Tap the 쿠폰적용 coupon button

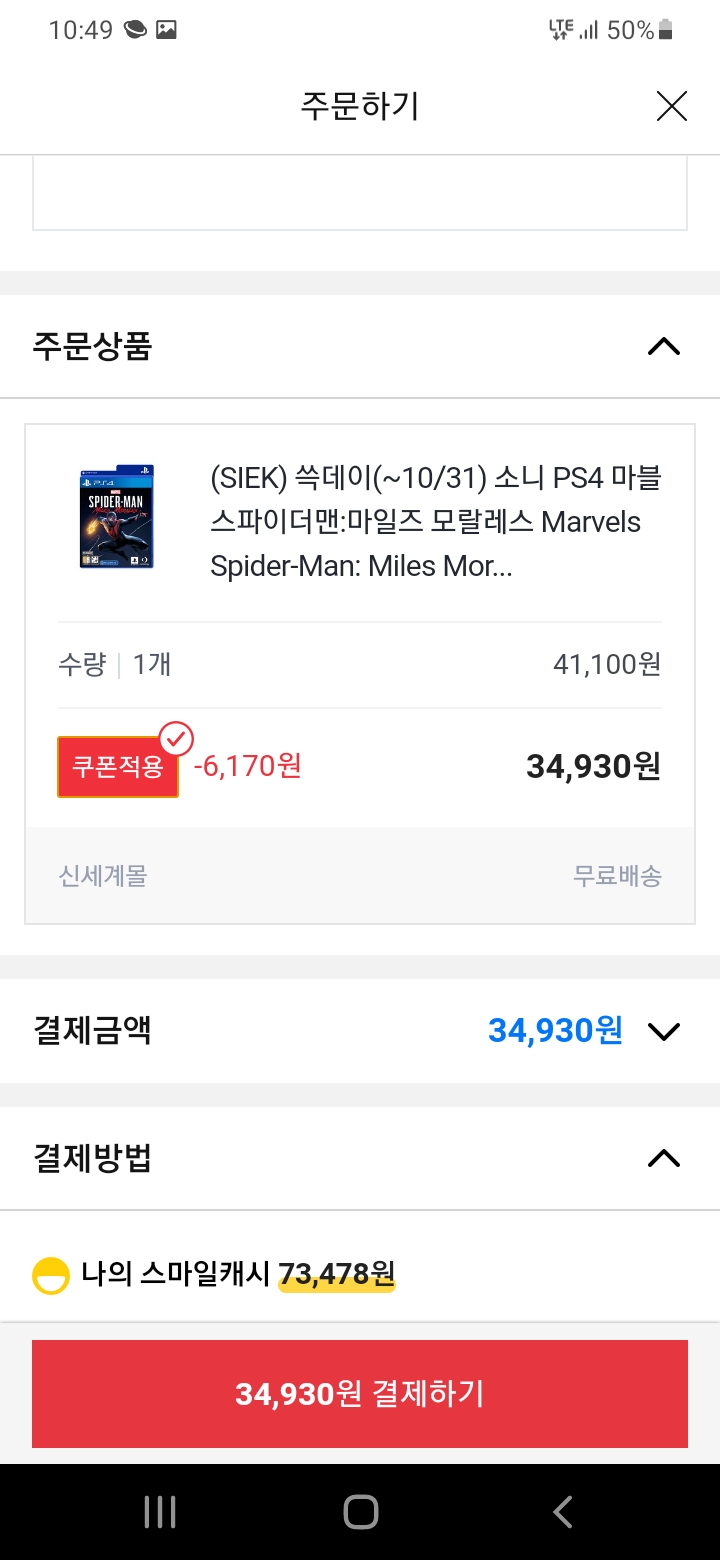pyautogui.click(x=118, y=767)
